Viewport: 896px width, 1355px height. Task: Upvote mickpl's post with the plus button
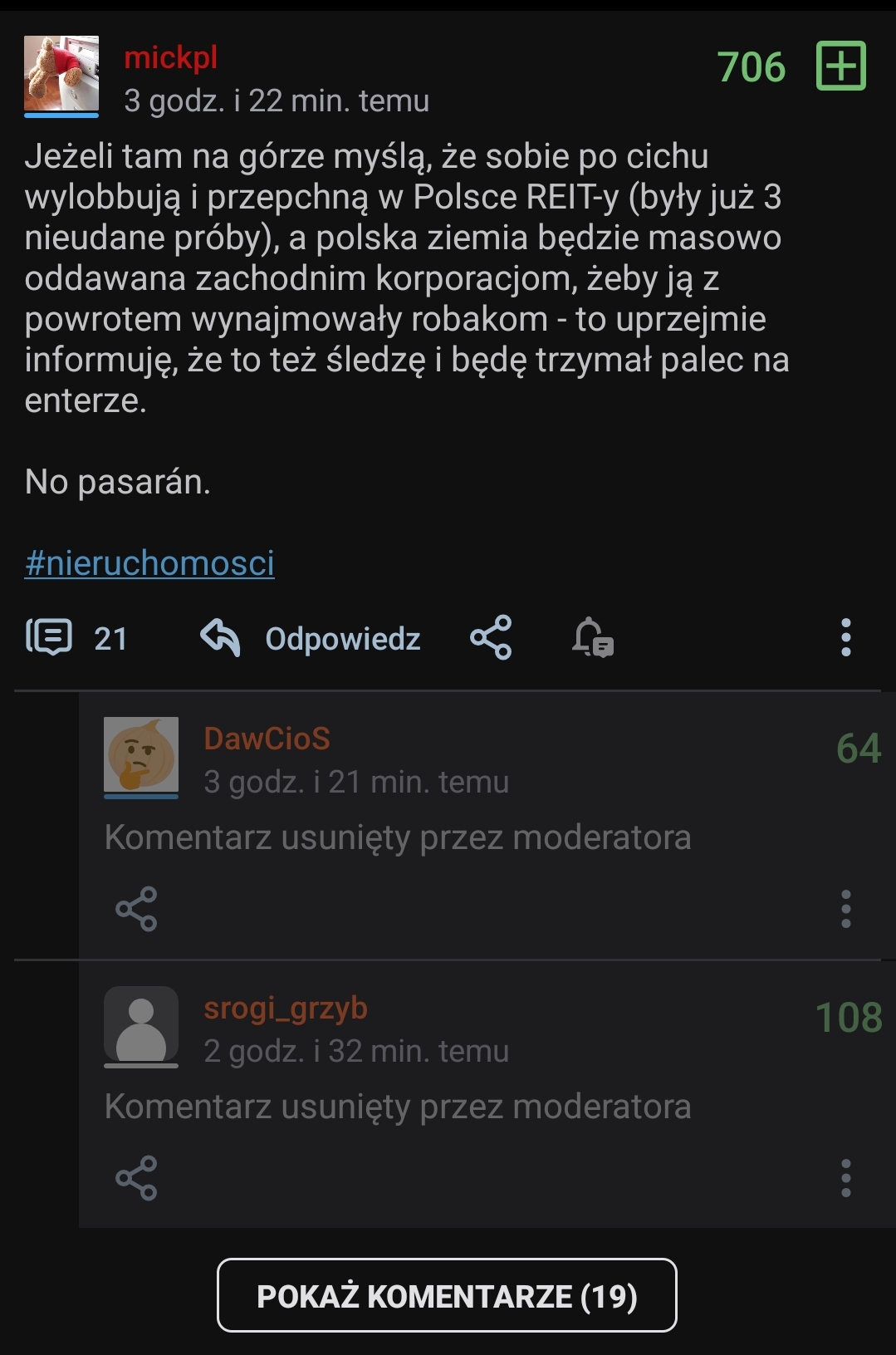(840, 66)
